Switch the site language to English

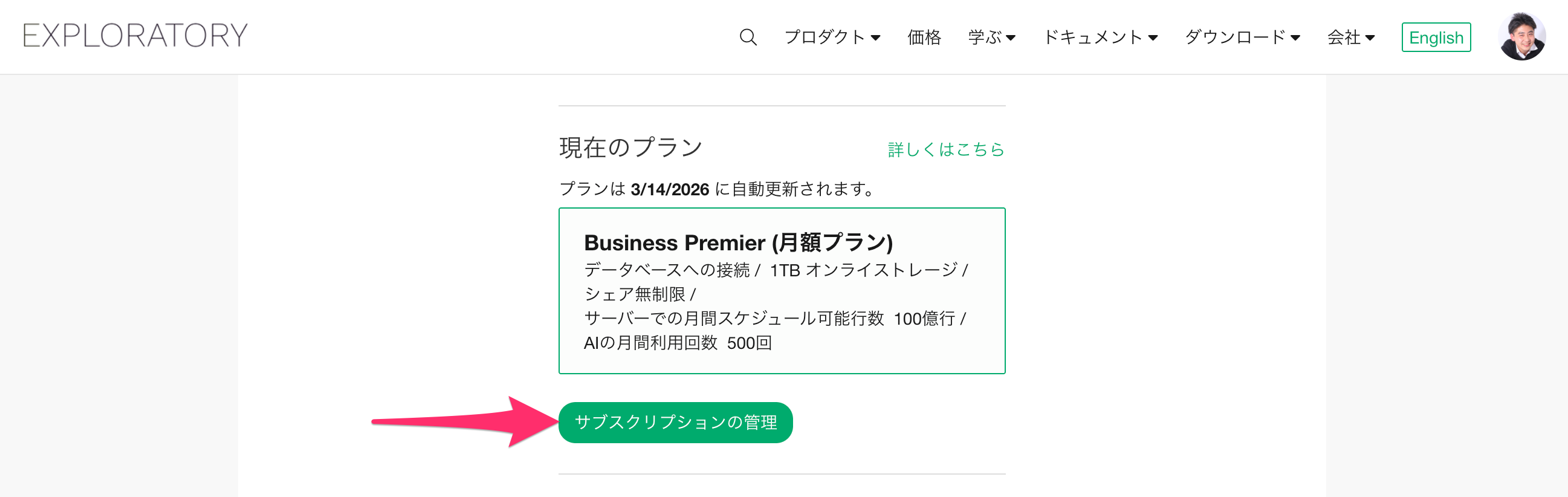(x=1435, y=37)
